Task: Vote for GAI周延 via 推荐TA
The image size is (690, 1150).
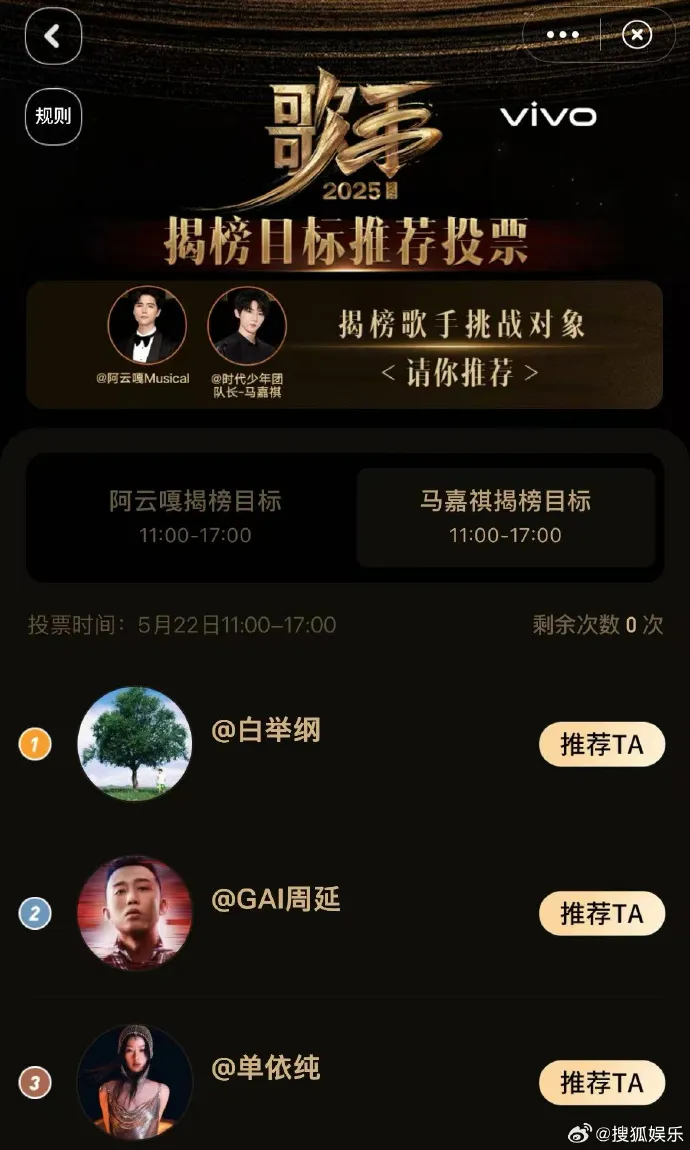Action: pos(601,913)
